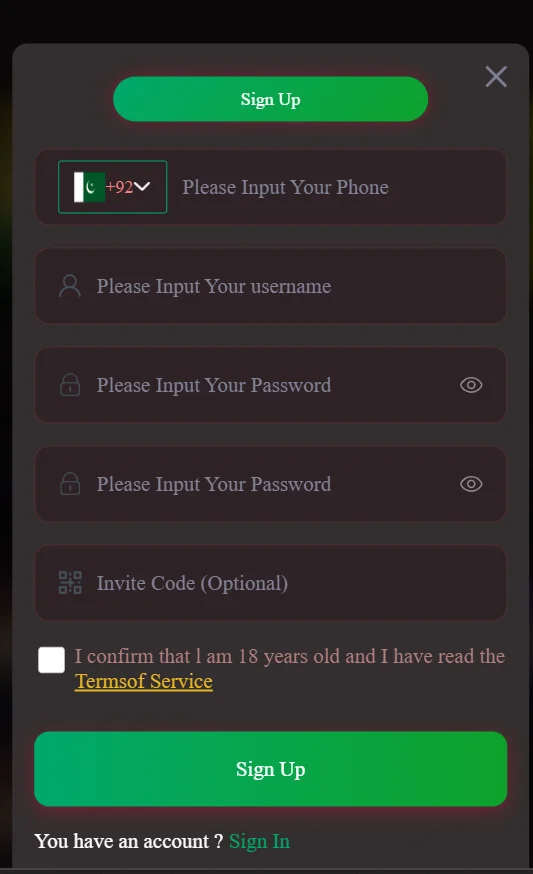Reveal the second password via eye icon
The height and width of the screenshot is (874, 533).
[471, 484]
